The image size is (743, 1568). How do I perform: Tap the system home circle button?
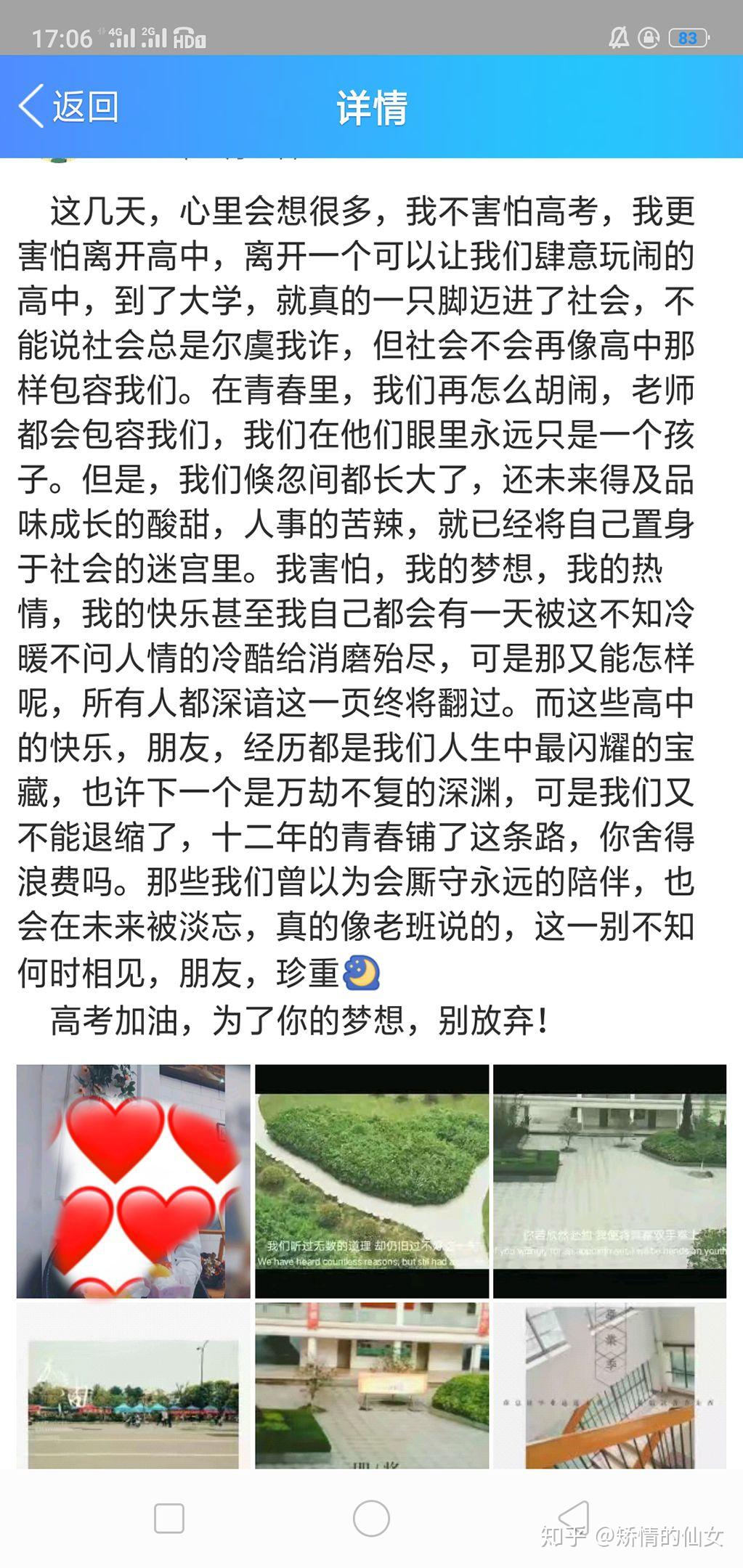371,1519
